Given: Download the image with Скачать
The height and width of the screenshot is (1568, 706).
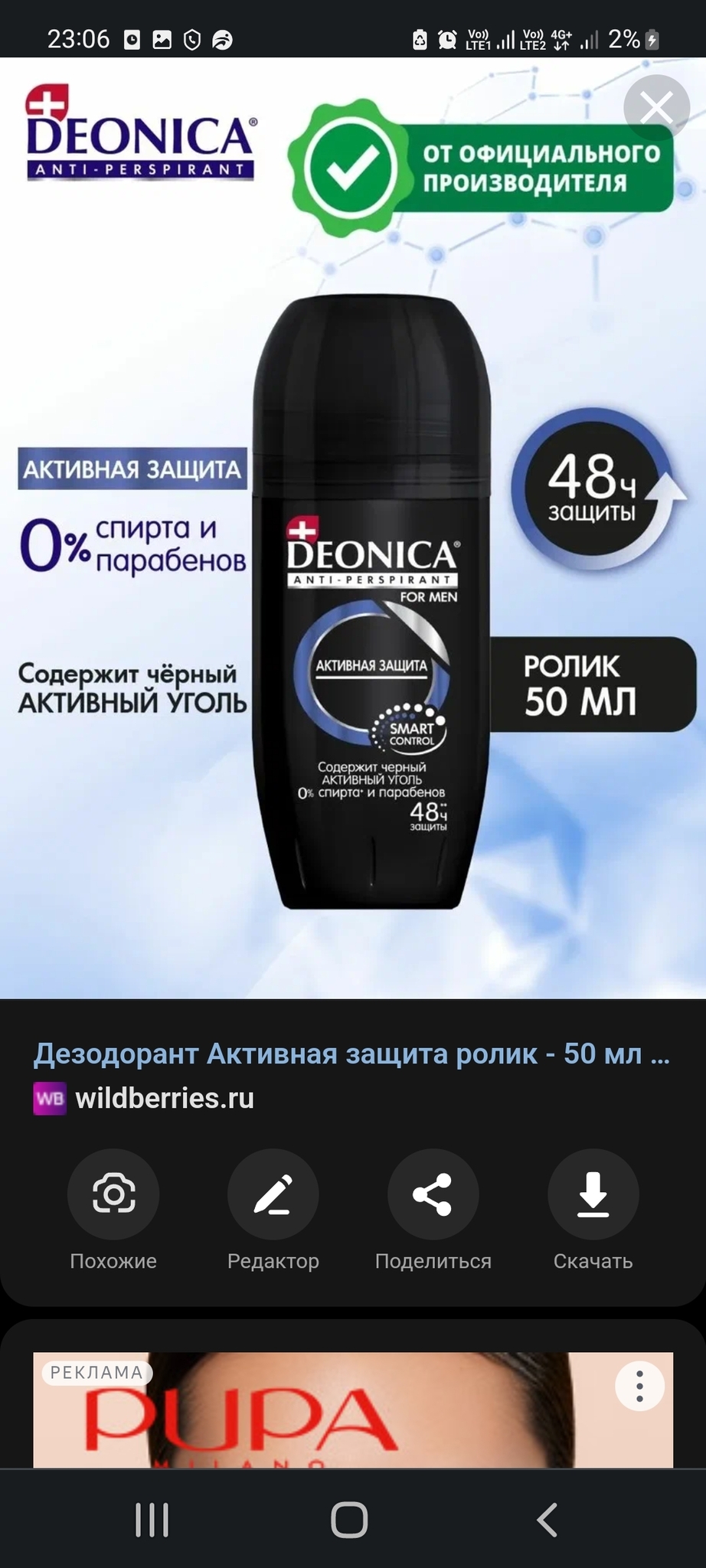Looking at the screenshot, I should point(593,1194).
